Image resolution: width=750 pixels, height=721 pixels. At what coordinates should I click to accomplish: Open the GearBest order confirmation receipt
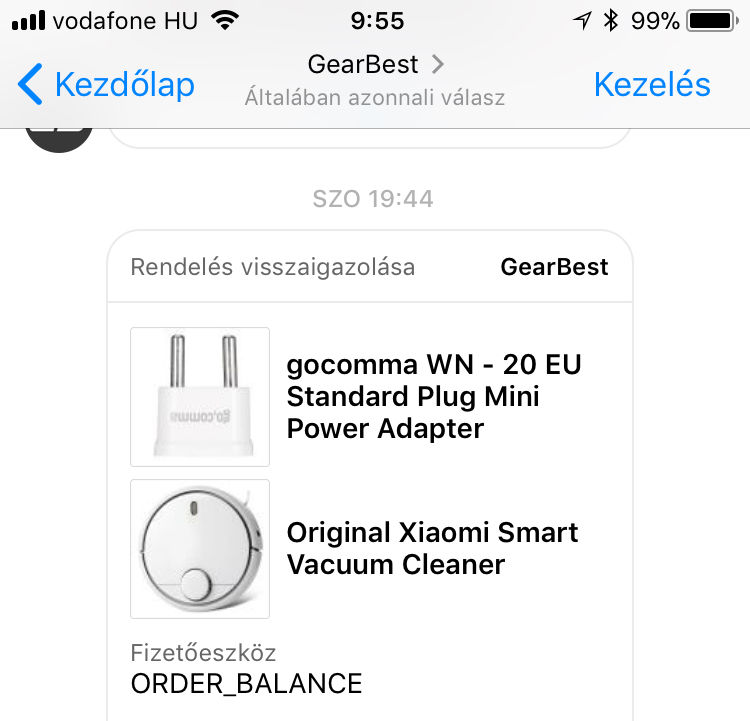point(370,268)
